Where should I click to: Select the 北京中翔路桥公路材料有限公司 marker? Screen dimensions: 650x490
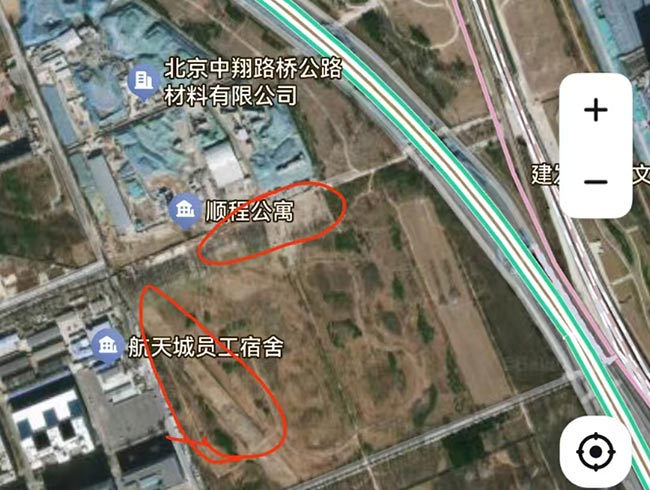[142, 80]
